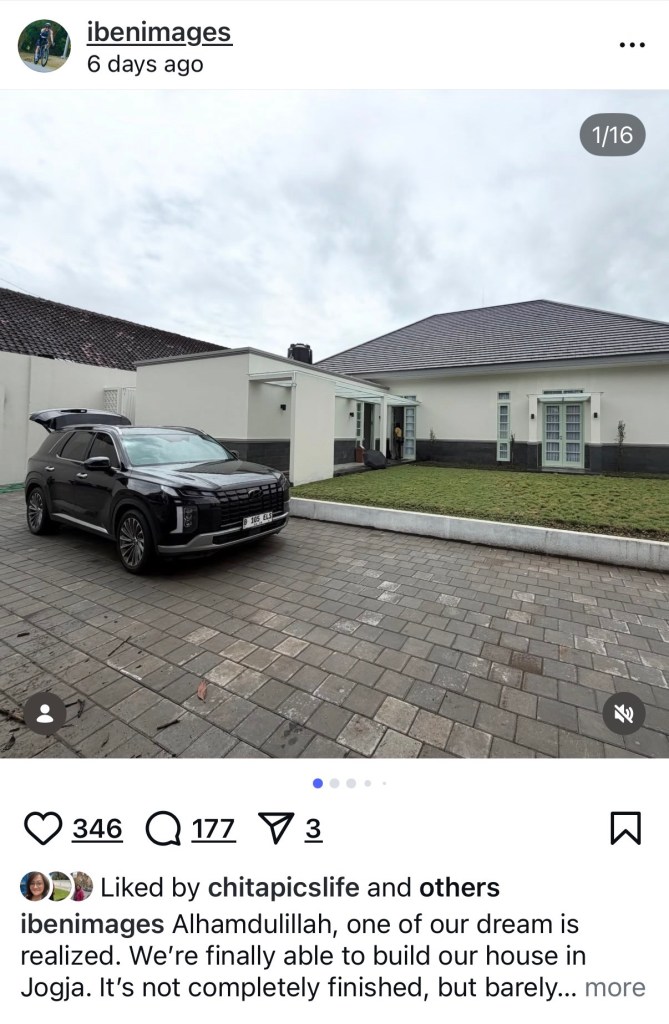Share the post via paper plane
Image resolution: width=669 pixels, height=1024 pixels.
[274, 829]
